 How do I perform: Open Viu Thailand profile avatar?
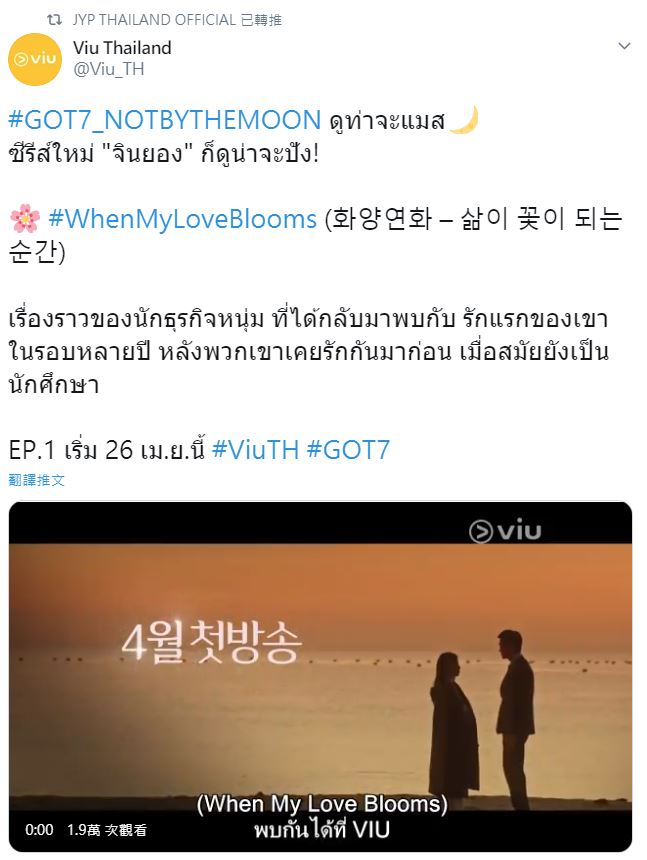click(34, 59)
